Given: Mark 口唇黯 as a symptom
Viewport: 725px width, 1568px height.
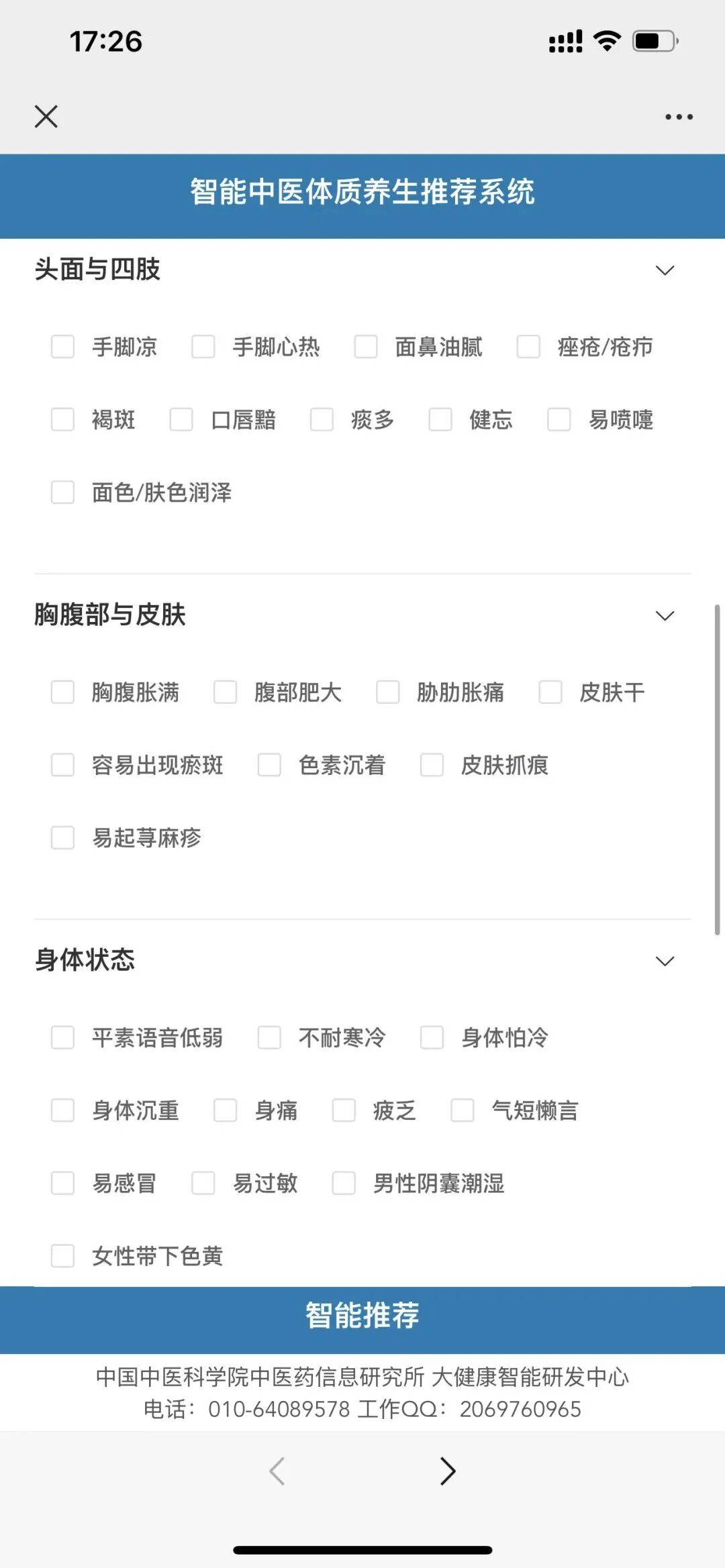Looking at the screenshot, I should pyautogui.click(x=181, y=420).
